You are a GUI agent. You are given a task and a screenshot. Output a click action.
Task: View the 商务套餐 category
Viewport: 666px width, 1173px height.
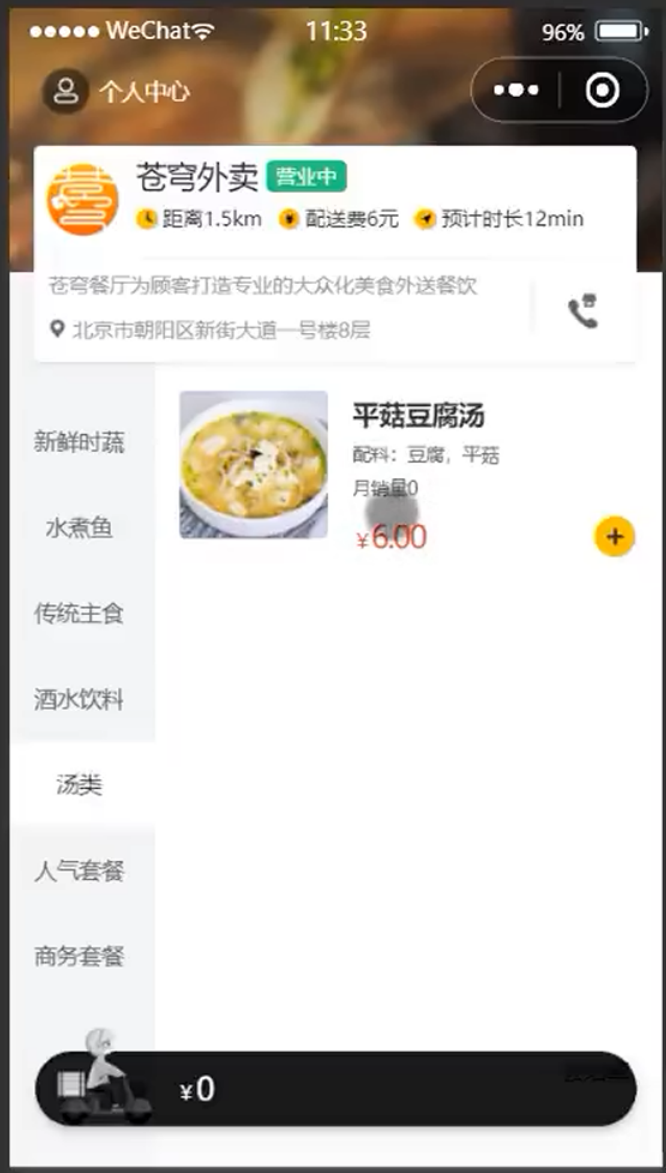coord(79,956)
